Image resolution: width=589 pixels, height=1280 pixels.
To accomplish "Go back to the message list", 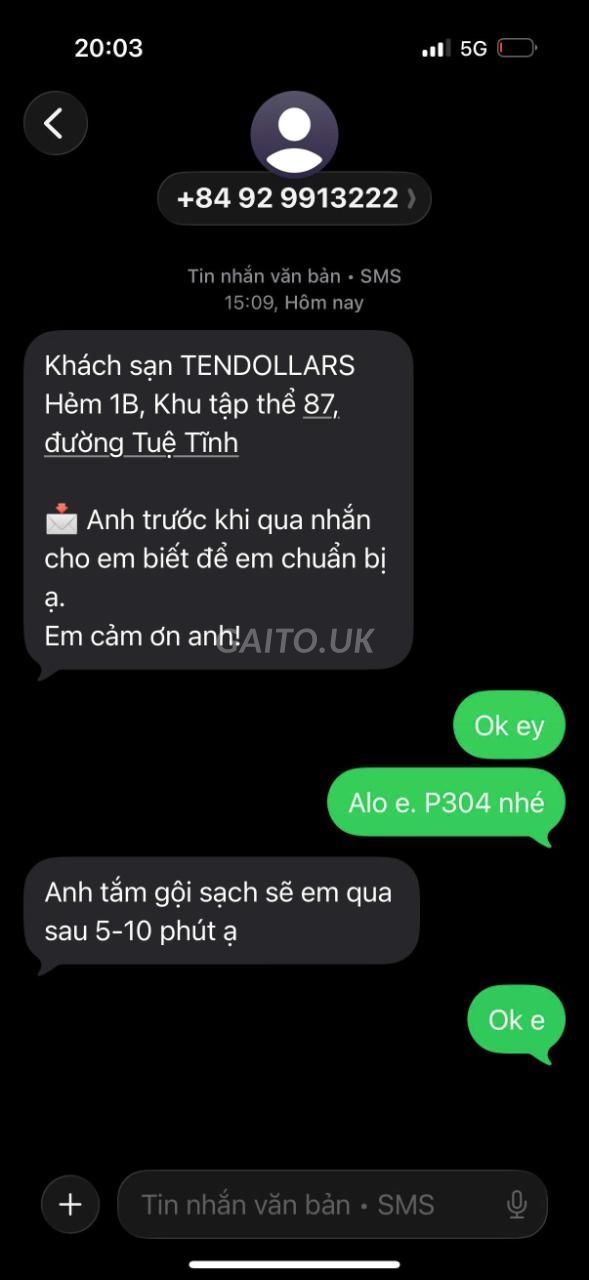I will [x=55, y=123].
